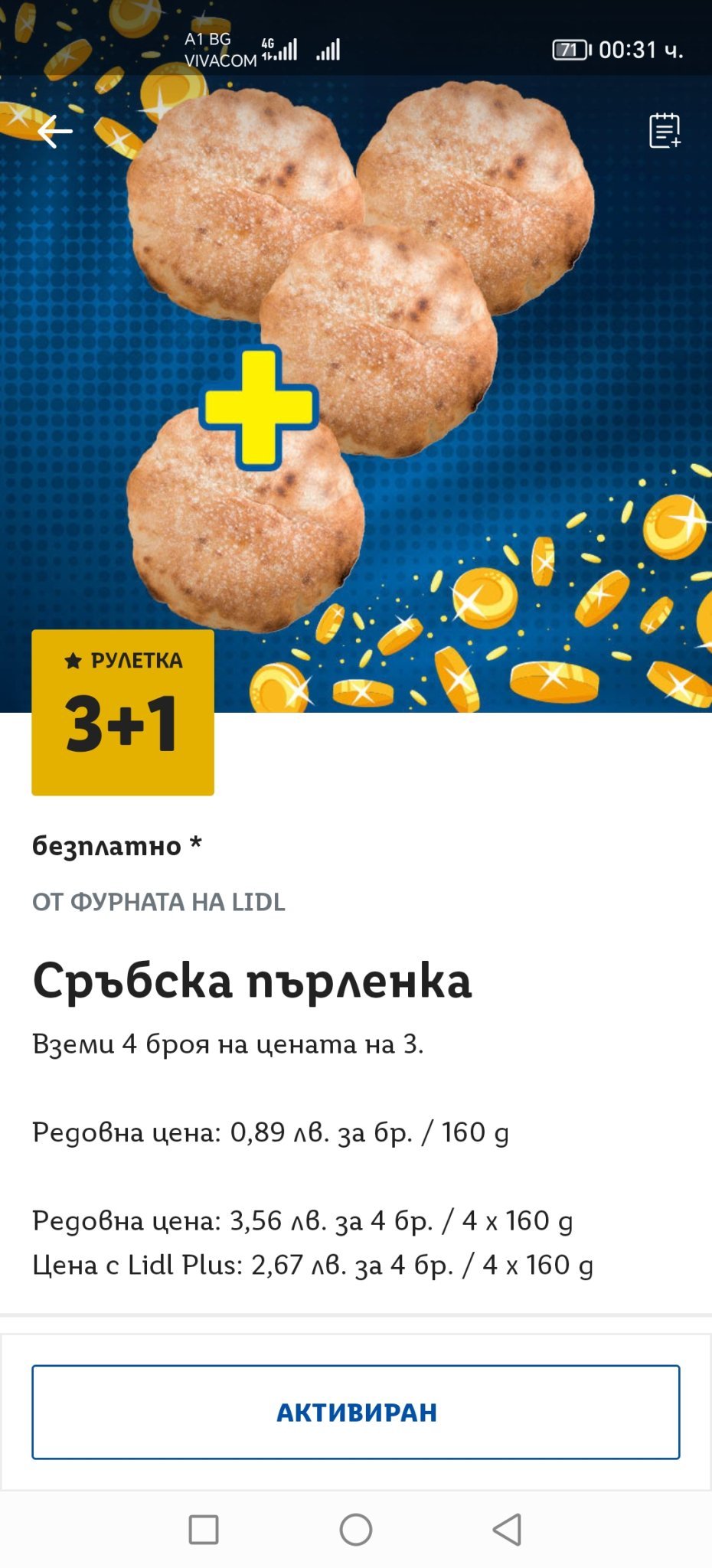Viewport: 712px width, 1568px height.
Task: Tap the АКТИВИРАН coupon button
Action: click(x=356, y=1412)
